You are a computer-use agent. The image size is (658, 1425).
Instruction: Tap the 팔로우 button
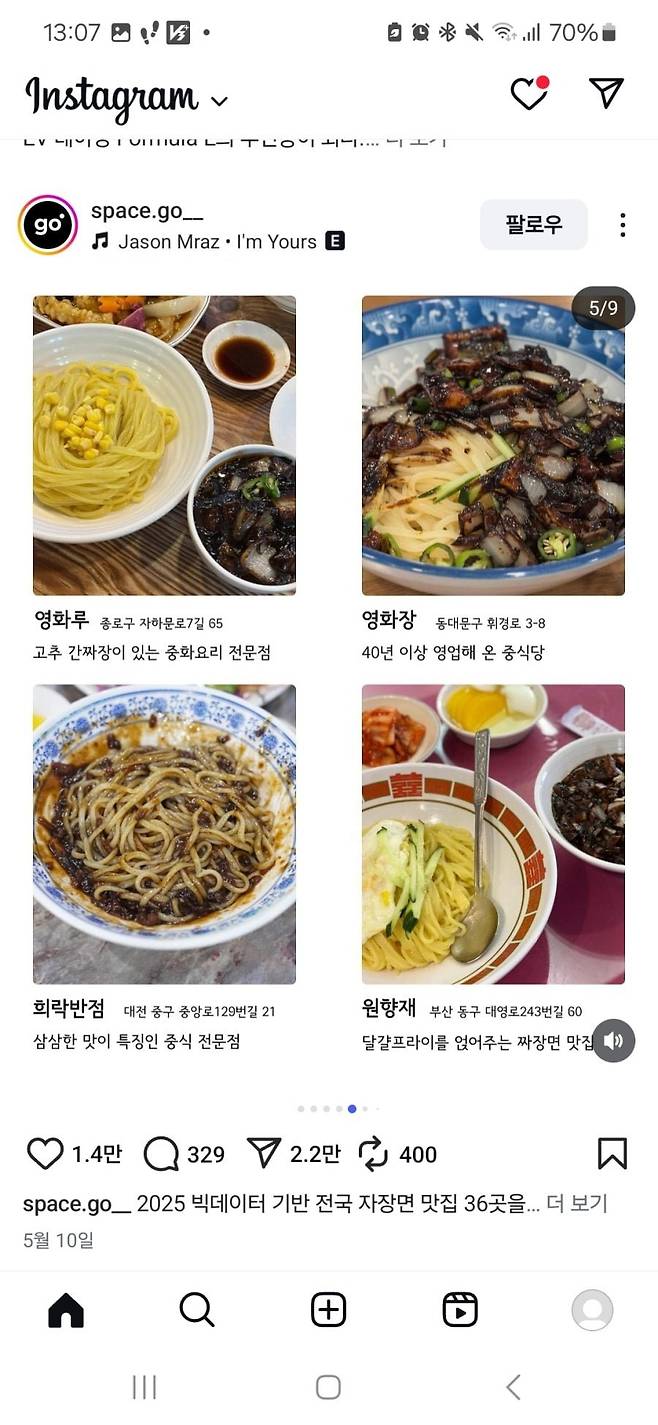click(x=533, y=224)
